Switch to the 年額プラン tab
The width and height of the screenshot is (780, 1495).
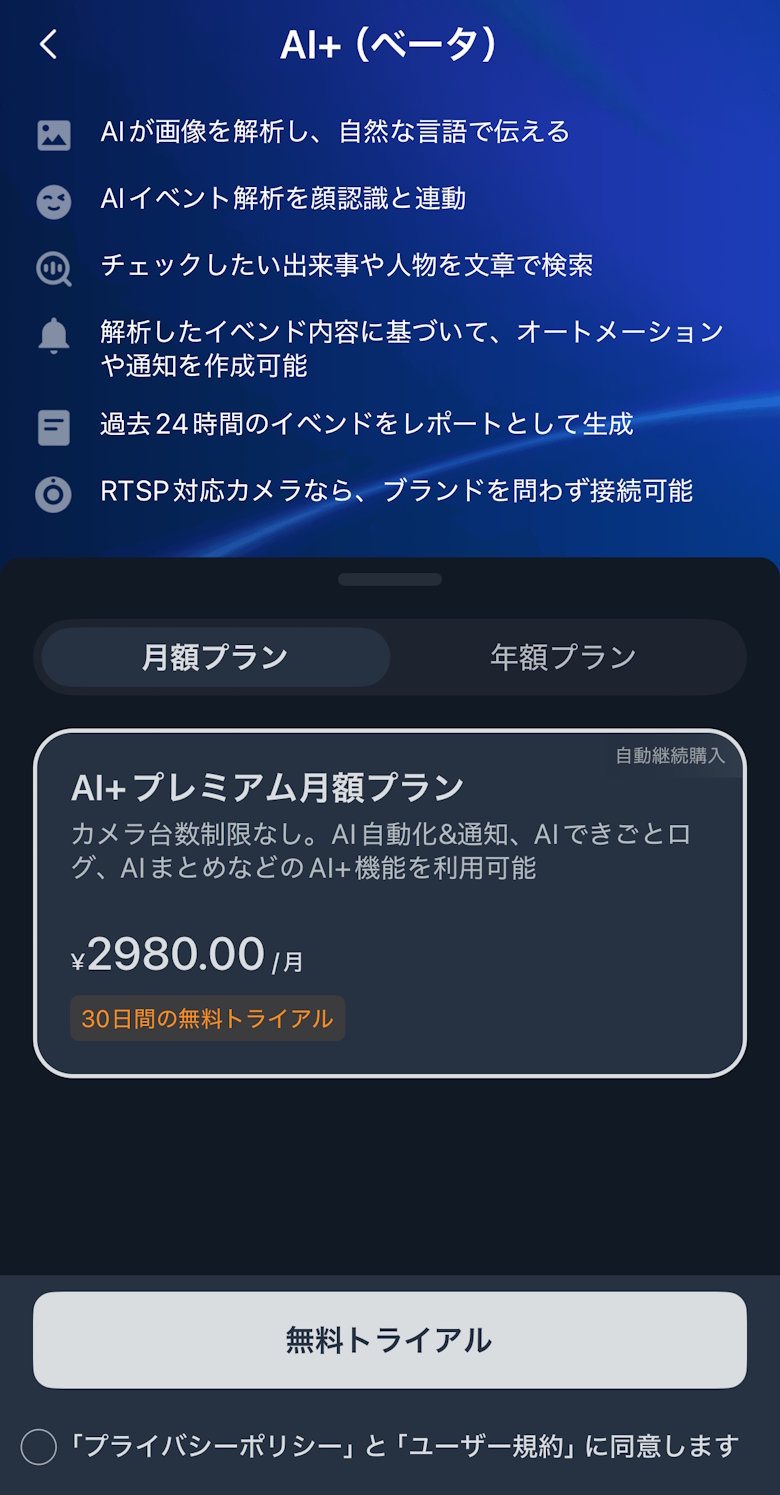point(563,657)
